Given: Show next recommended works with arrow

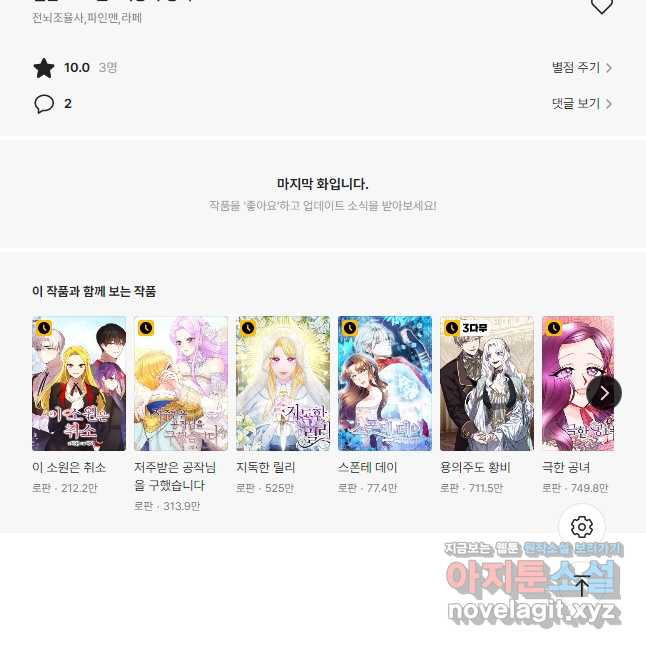Looking at the screenshot, I should pos(604,392).
